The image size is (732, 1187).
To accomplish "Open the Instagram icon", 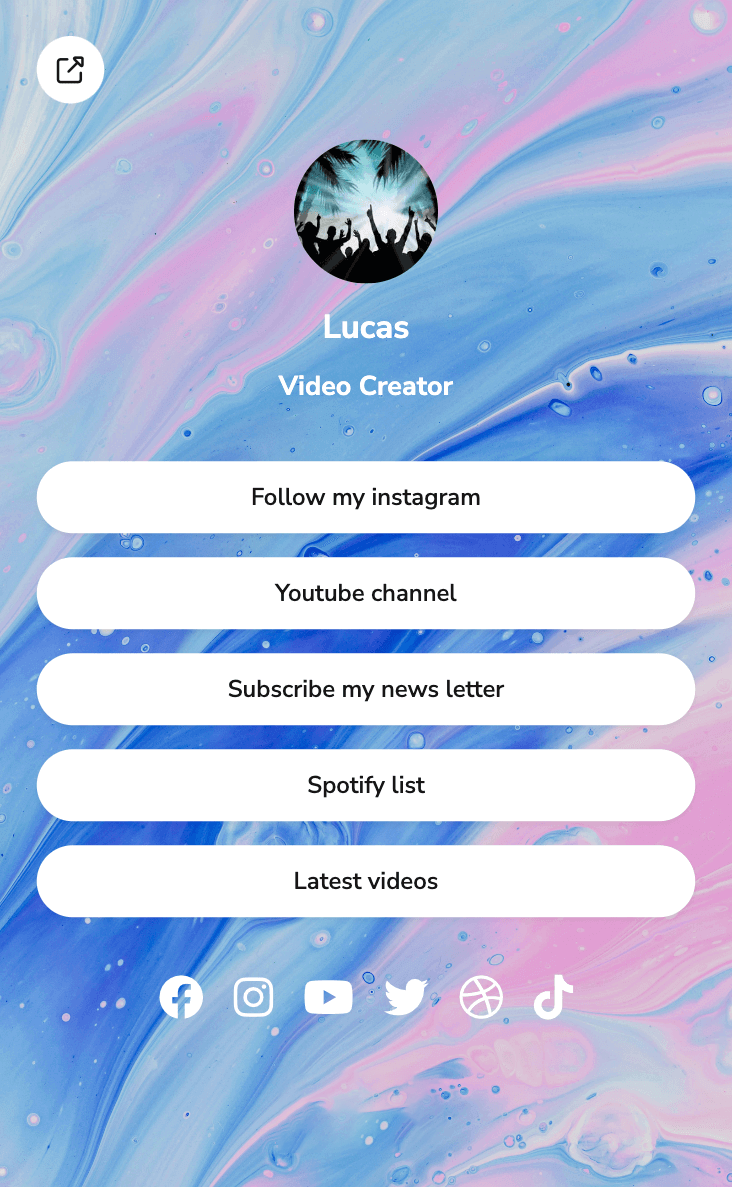I will coord(254,997).
